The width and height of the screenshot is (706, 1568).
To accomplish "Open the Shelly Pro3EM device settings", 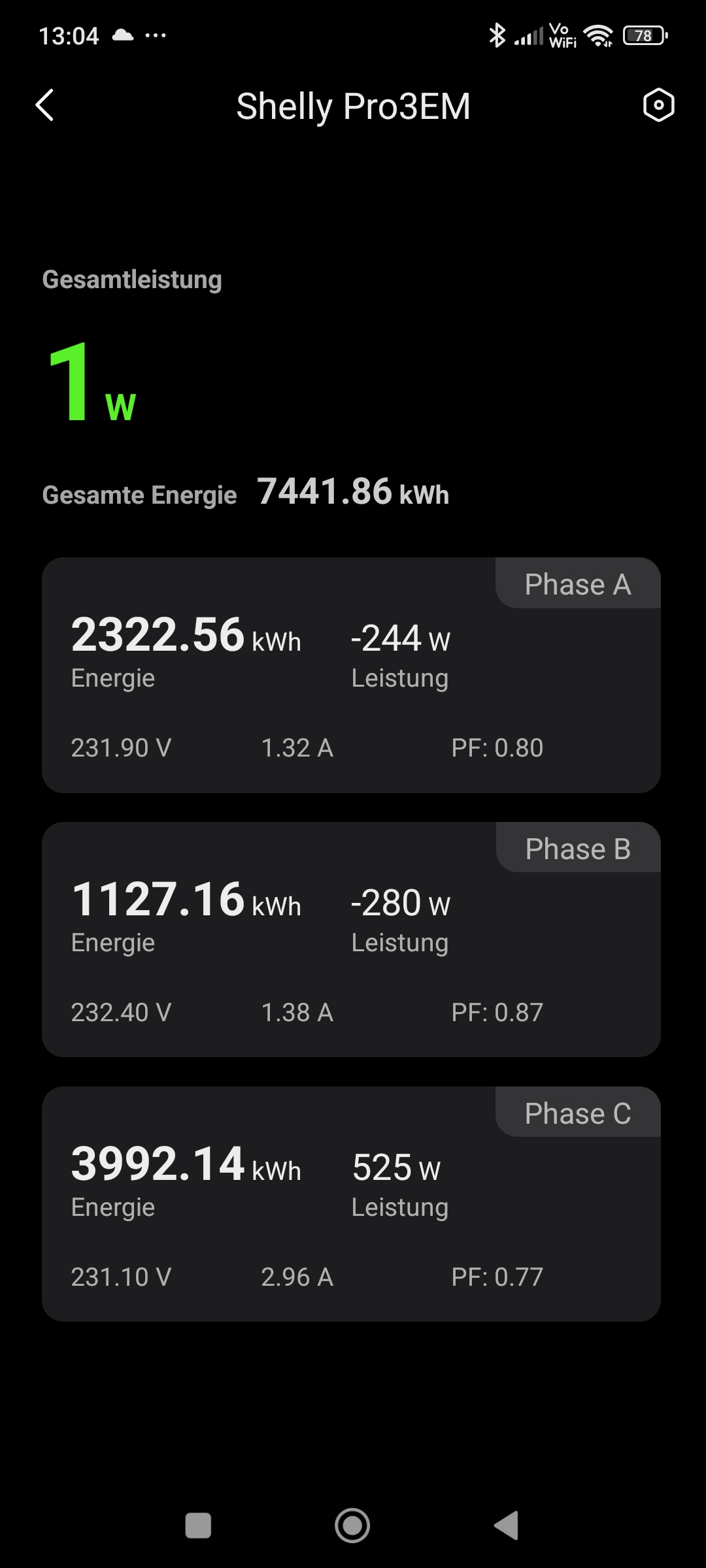I will 658,105.
